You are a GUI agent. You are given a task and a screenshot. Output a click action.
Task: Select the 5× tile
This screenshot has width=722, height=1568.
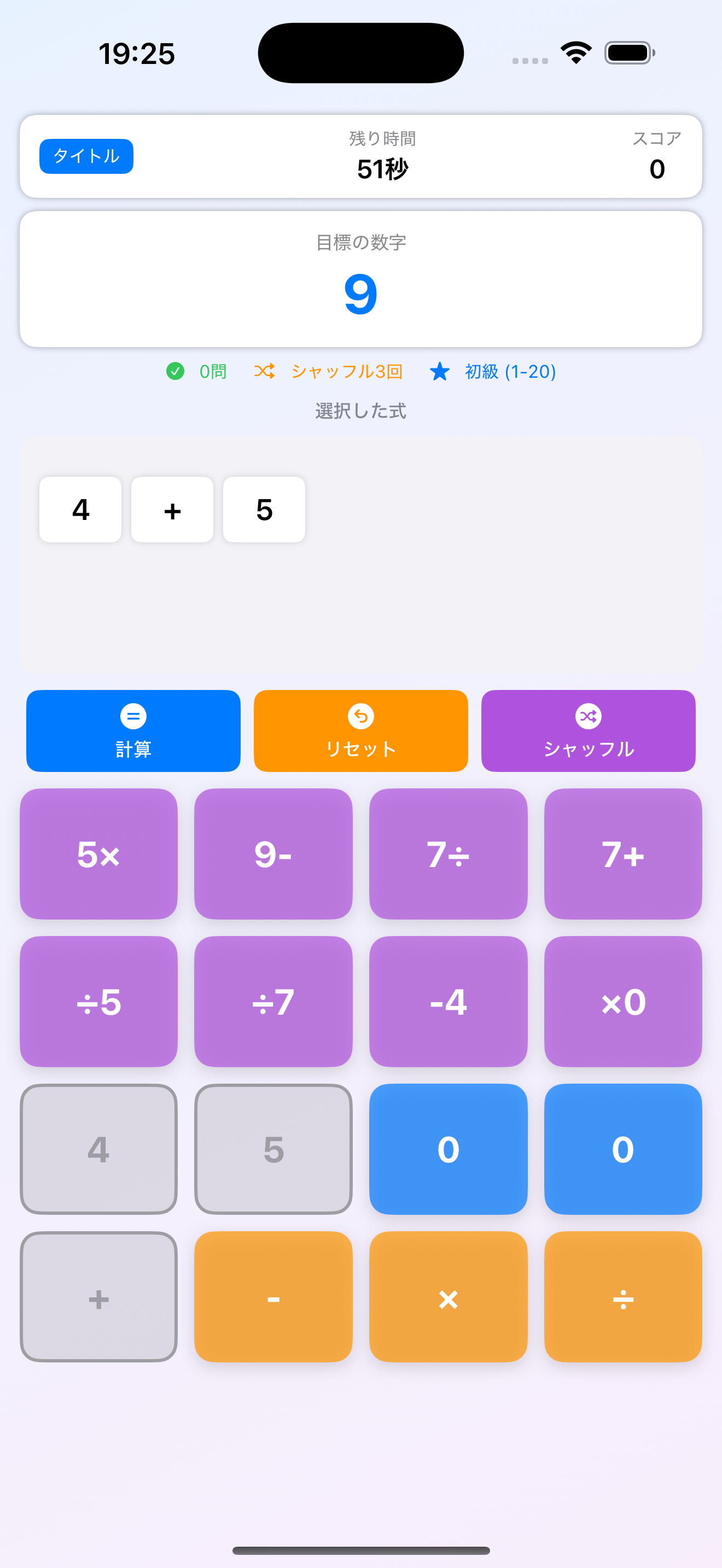98,853
